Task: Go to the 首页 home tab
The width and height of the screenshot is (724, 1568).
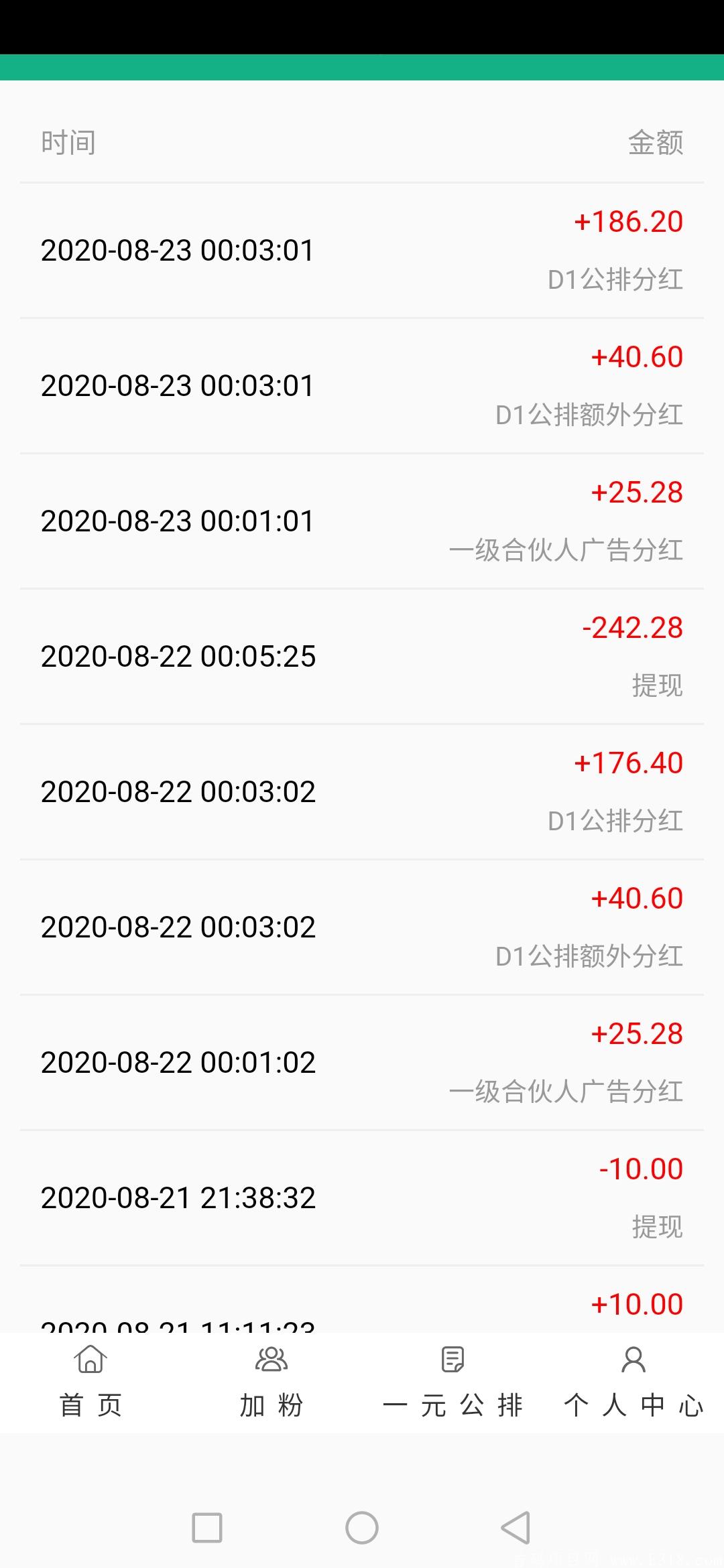Action: (x=90, y=1382)
